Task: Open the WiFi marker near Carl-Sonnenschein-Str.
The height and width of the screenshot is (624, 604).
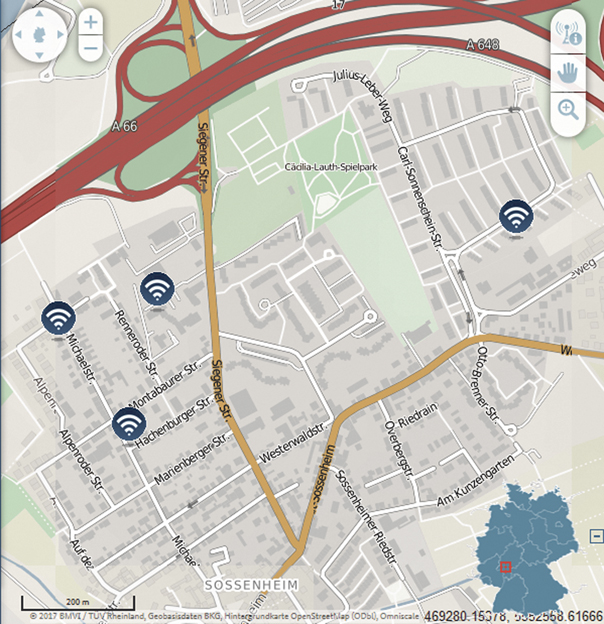Action: click(516, 216)
